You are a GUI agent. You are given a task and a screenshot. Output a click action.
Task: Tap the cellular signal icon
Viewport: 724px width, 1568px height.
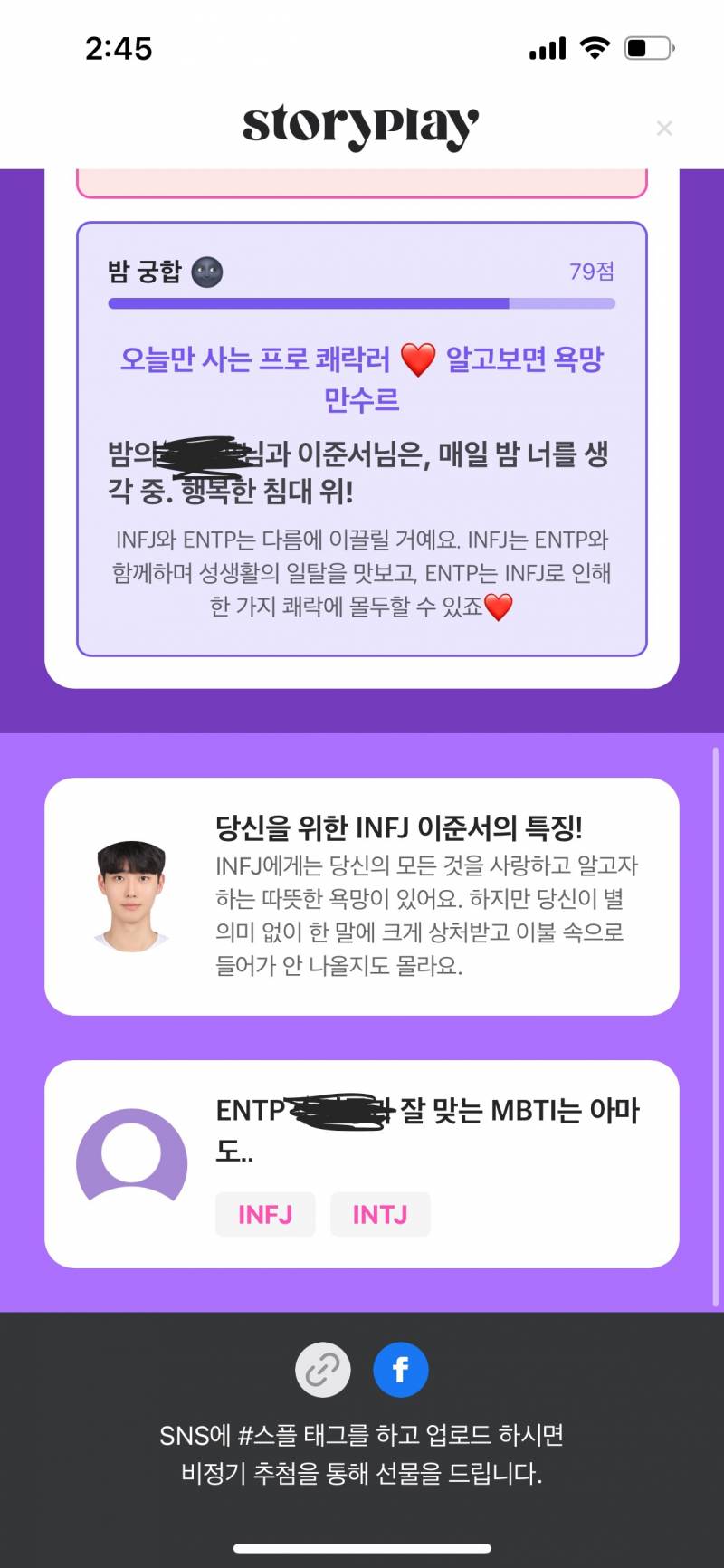pyautogui.click(x=546, y=49)
